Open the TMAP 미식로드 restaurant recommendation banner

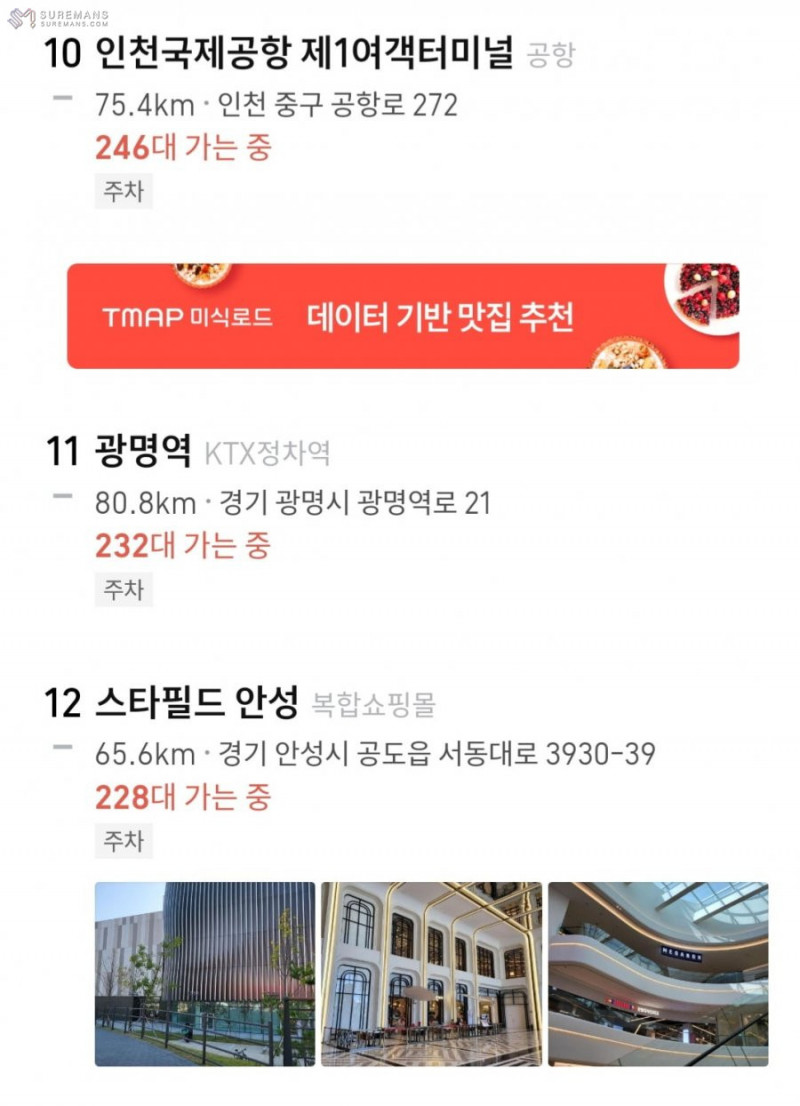[x=403, y=317]
